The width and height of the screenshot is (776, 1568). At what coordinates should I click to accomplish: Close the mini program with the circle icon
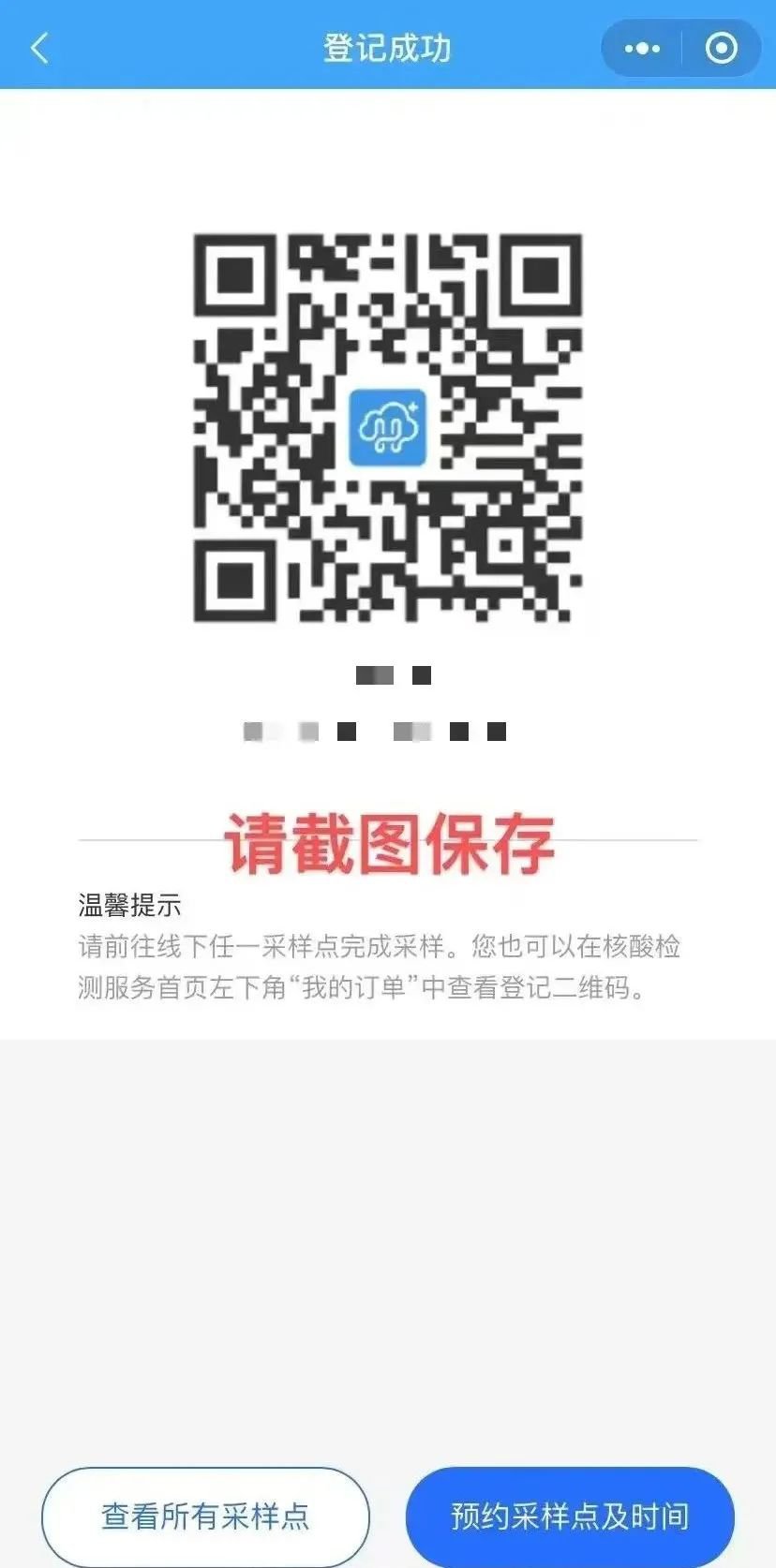click(x=721, y=49)
